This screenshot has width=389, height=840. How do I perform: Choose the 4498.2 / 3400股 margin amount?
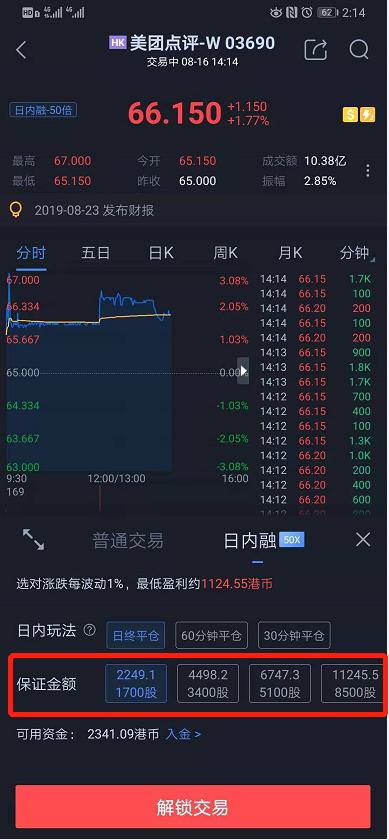click(208, 684)
